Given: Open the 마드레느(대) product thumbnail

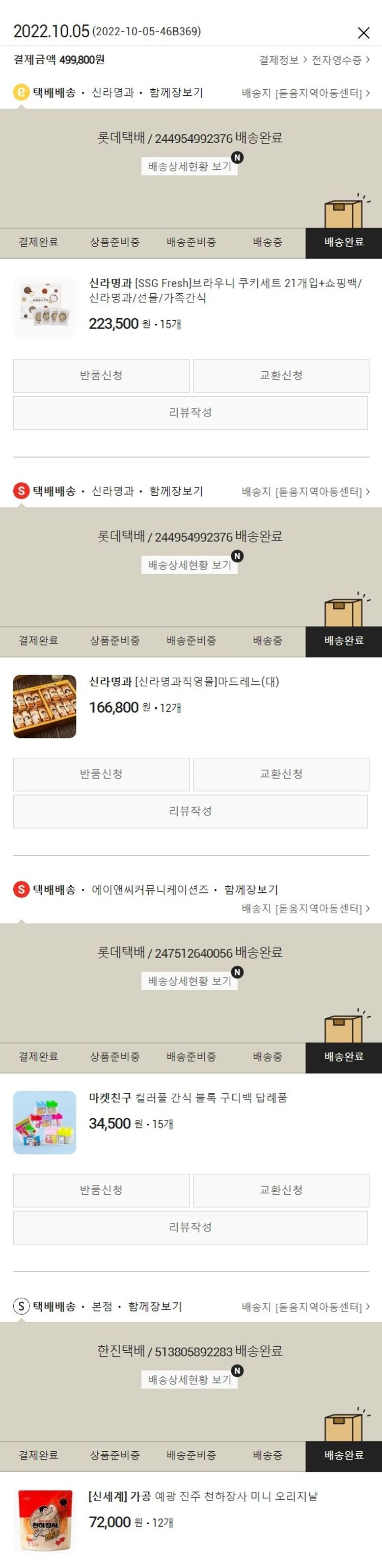Looking at the screenshot, I should click(x=44, y=706).
